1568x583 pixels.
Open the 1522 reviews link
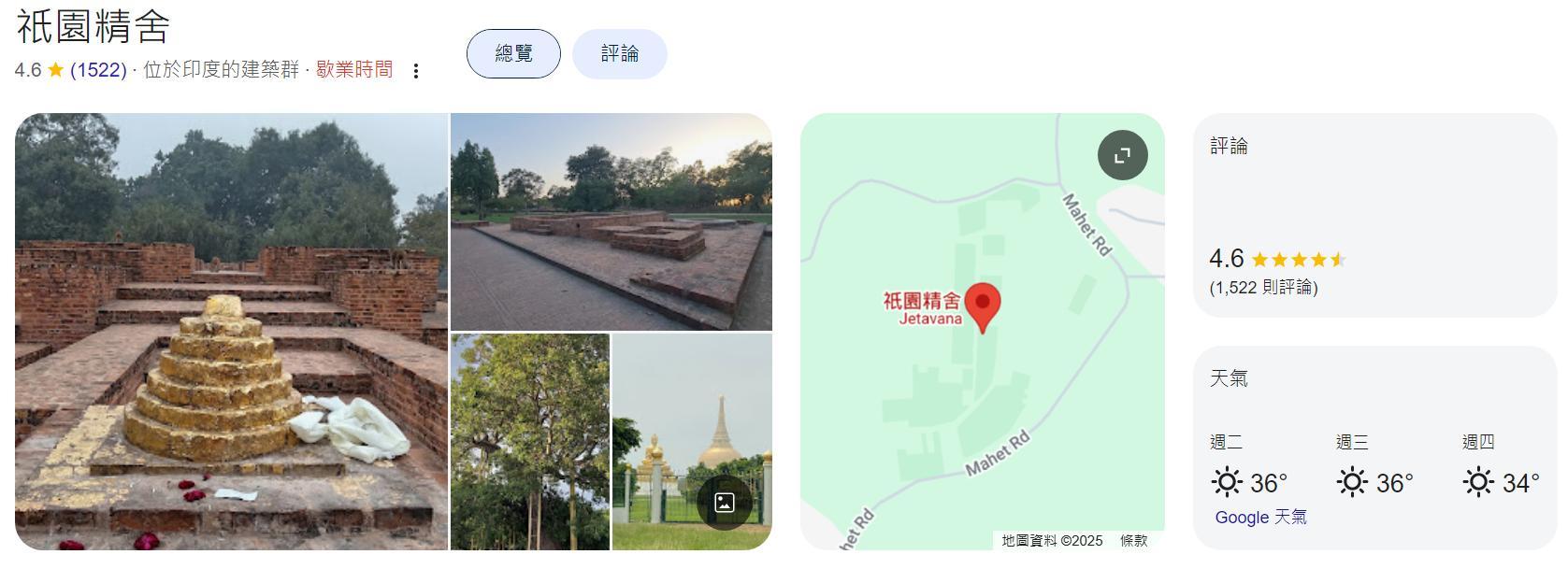[x=98, y=70]
